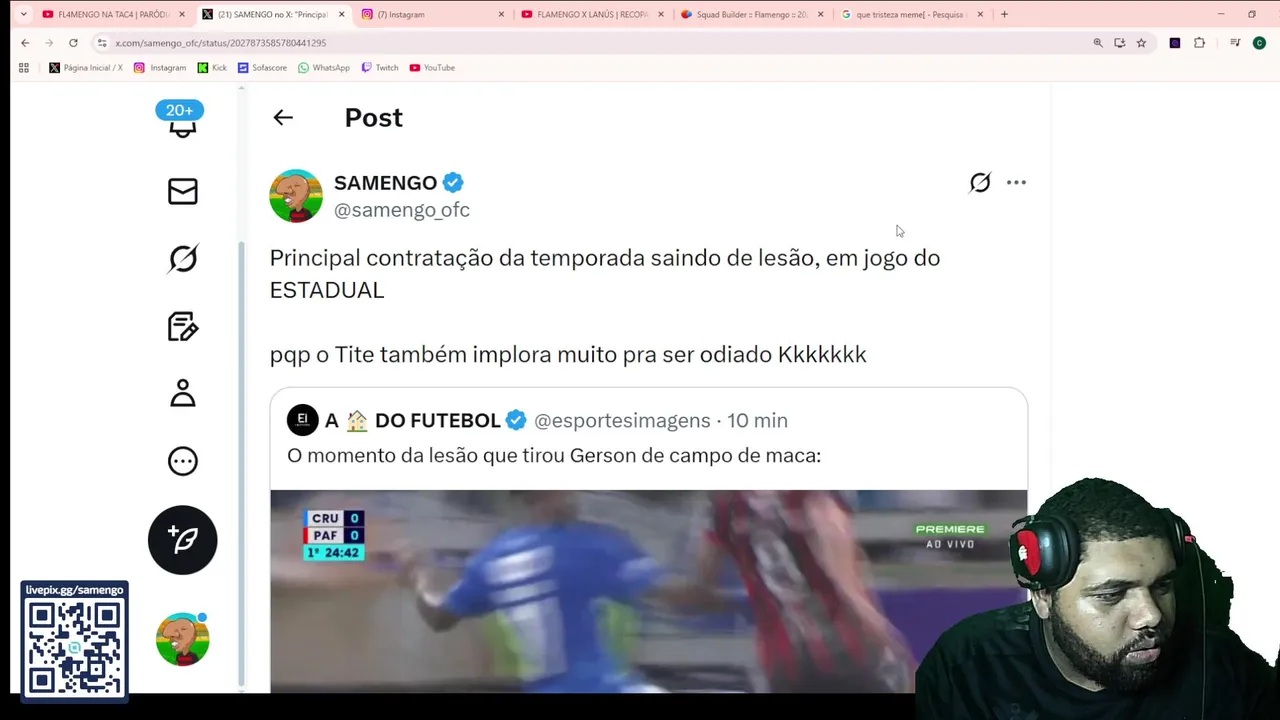1280x720 pixels.
Task: Open the sidebar More circle menu
Action: [x=182, y=461]
